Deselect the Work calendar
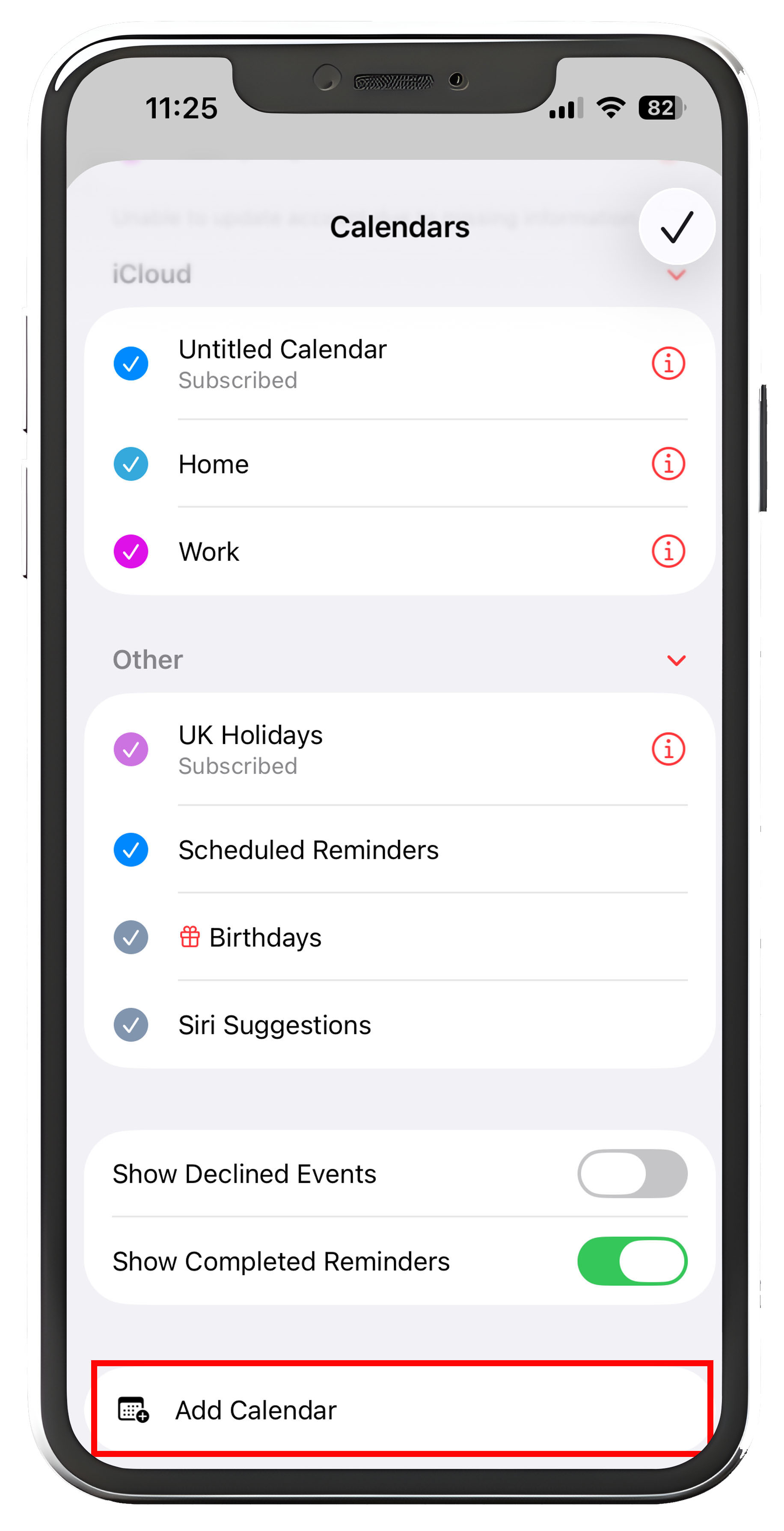The width and height of the screenshot is (784, 1531). tap(131, 551)
